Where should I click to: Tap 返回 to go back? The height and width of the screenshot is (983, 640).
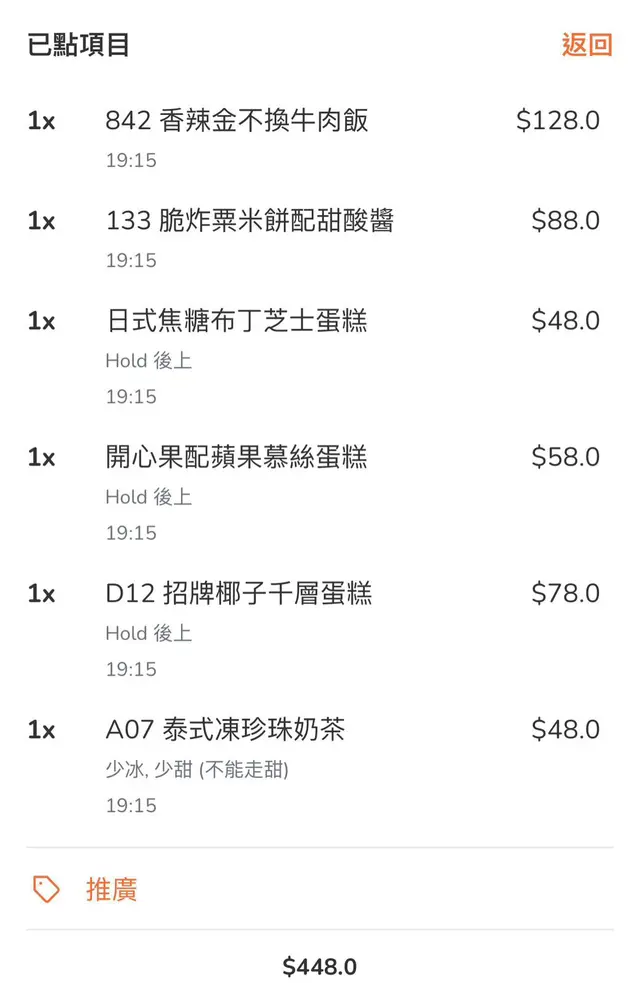pyautogui.click(x=586, y=45)
